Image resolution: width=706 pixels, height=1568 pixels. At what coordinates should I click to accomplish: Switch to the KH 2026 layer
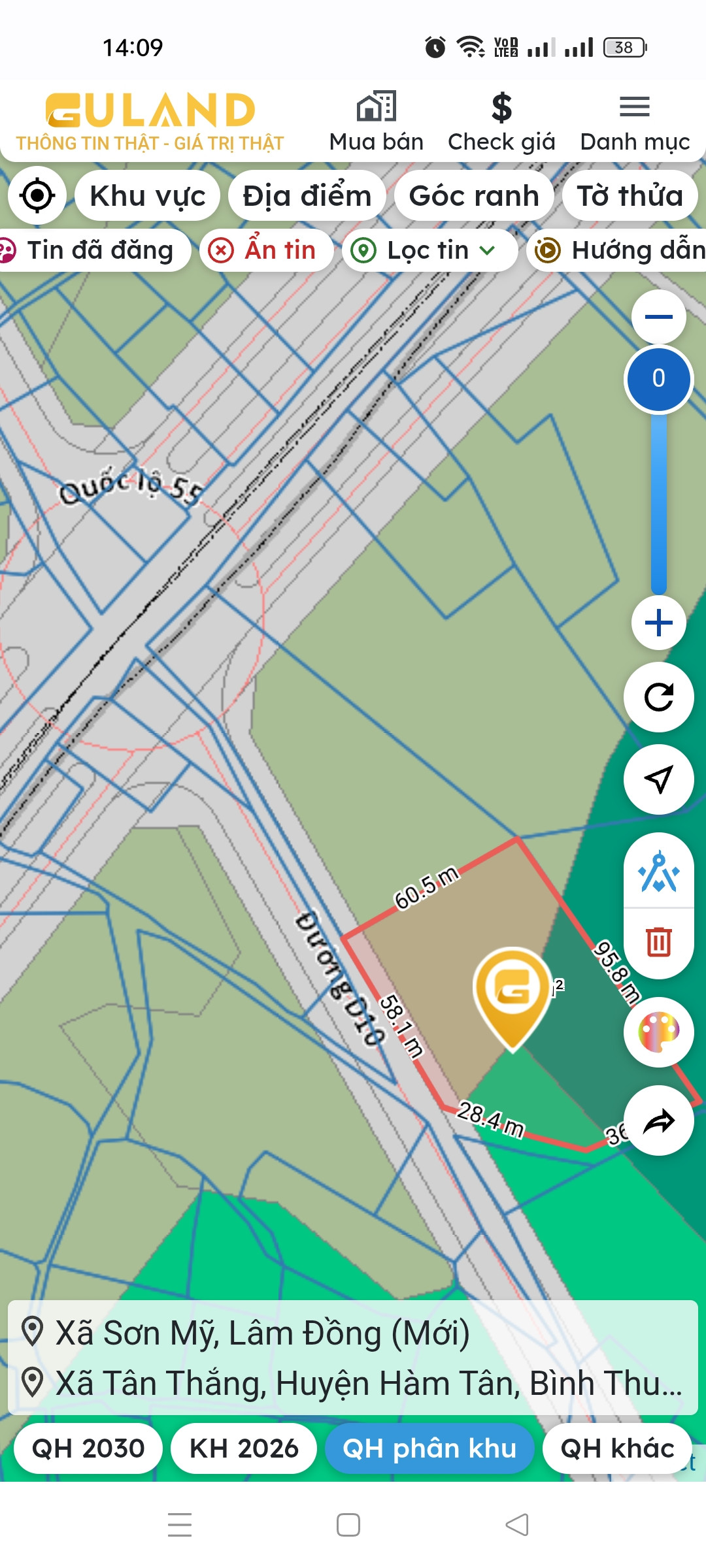(x=244, y=1448)
